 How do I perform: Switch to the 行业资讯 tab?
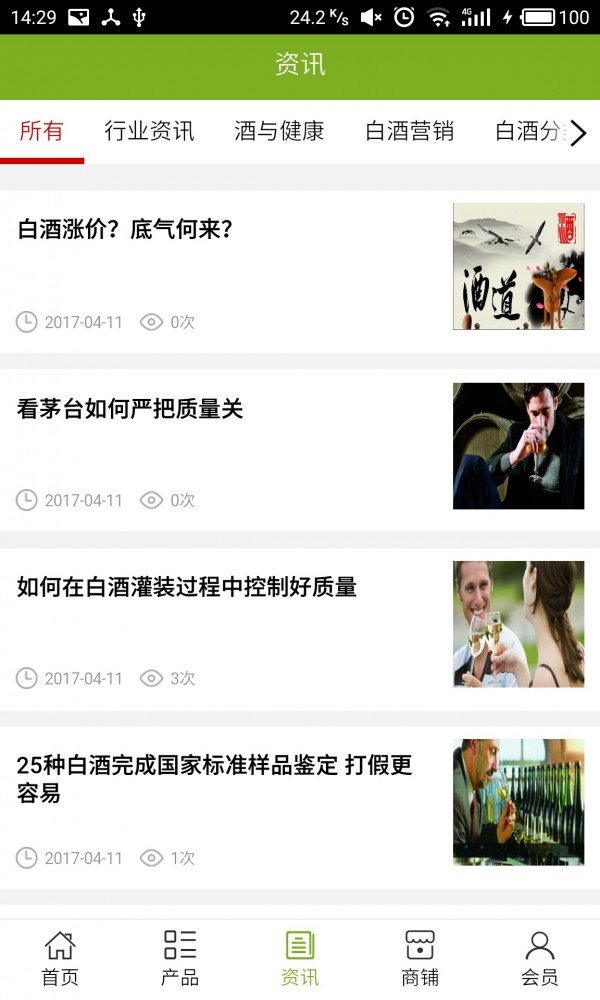[x=149, y=131]
